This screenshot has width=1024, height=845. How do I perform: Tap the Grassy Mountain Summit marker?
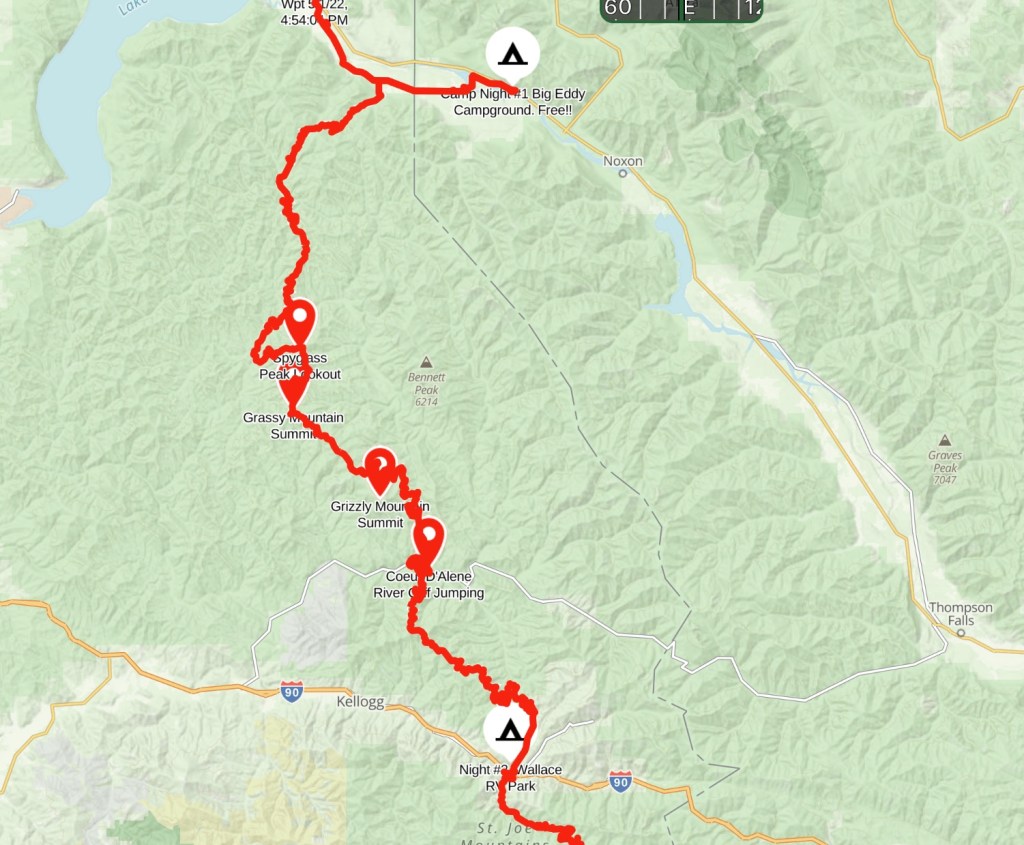point(293,390)
